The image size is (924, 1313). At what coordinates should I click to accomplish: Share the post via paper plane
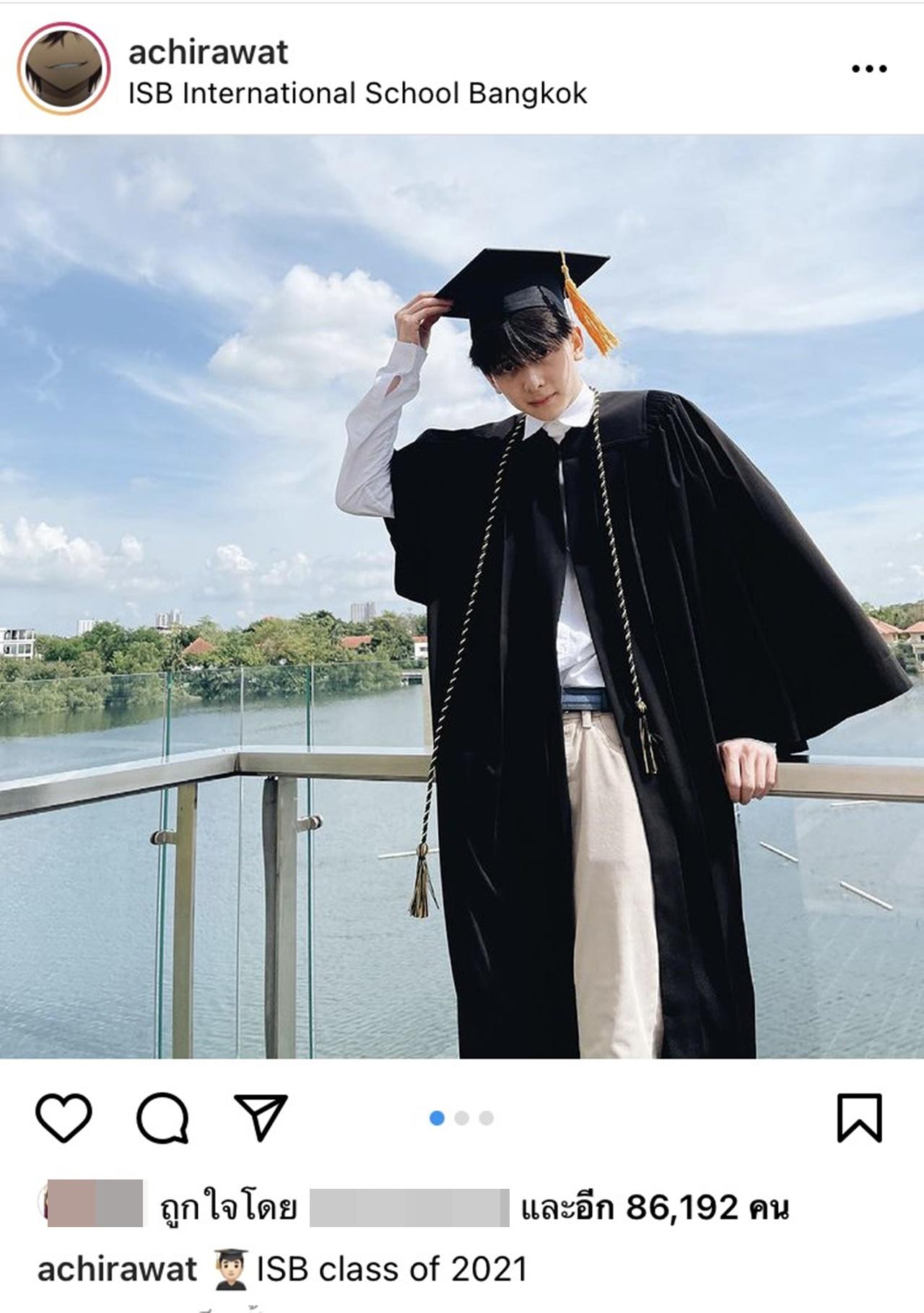pos(261,1118)
